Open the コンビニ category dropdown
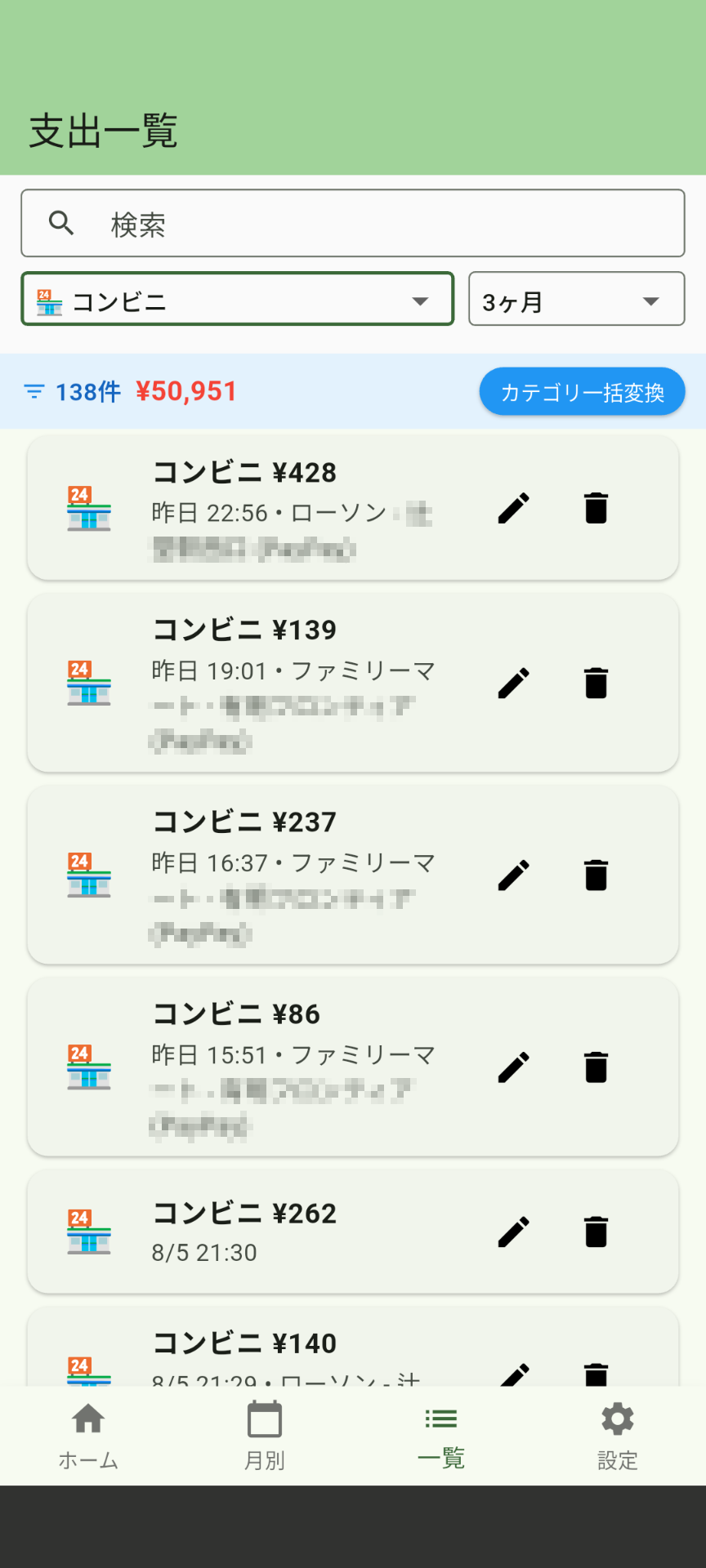Viewport: 706px width, 1568px height. 237,300
